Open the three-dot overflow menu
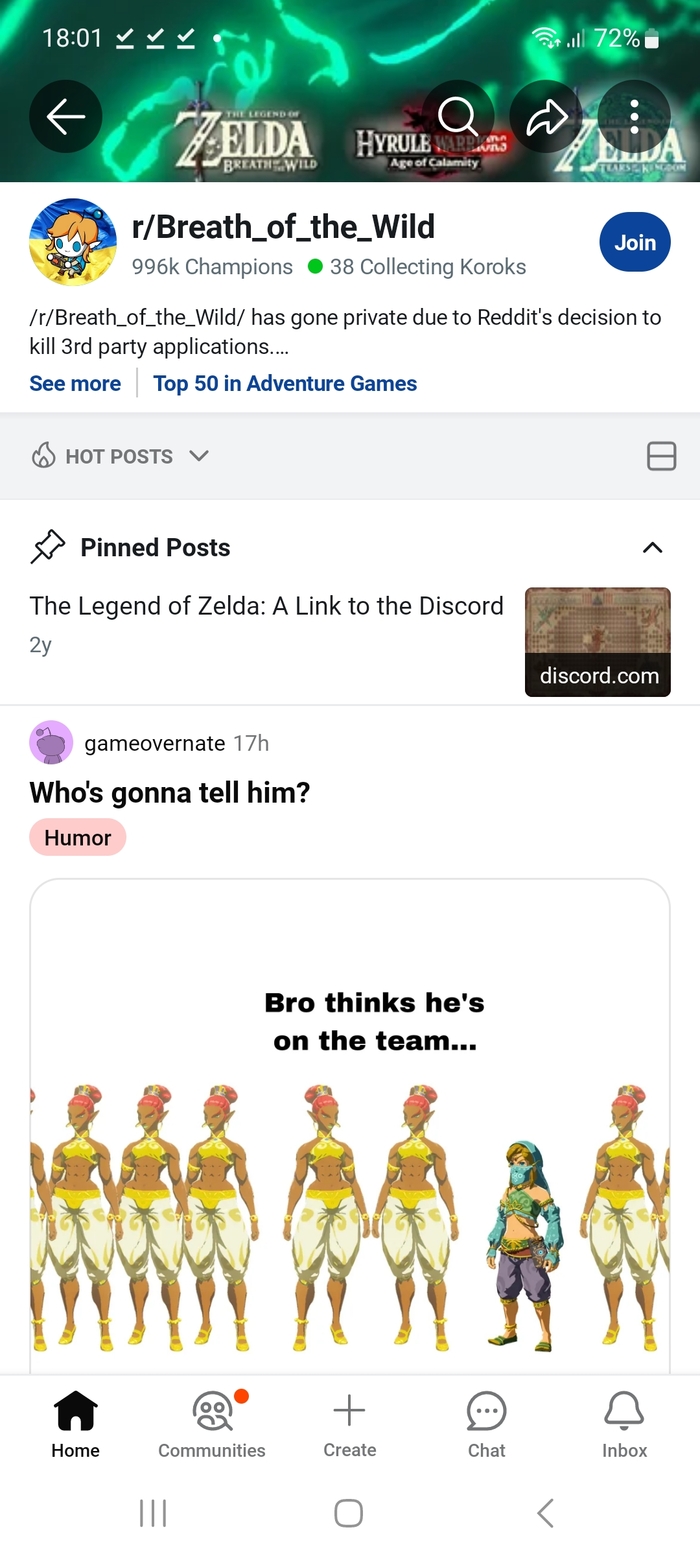This screenshot has width=700, height=1556. coord(634,117)
